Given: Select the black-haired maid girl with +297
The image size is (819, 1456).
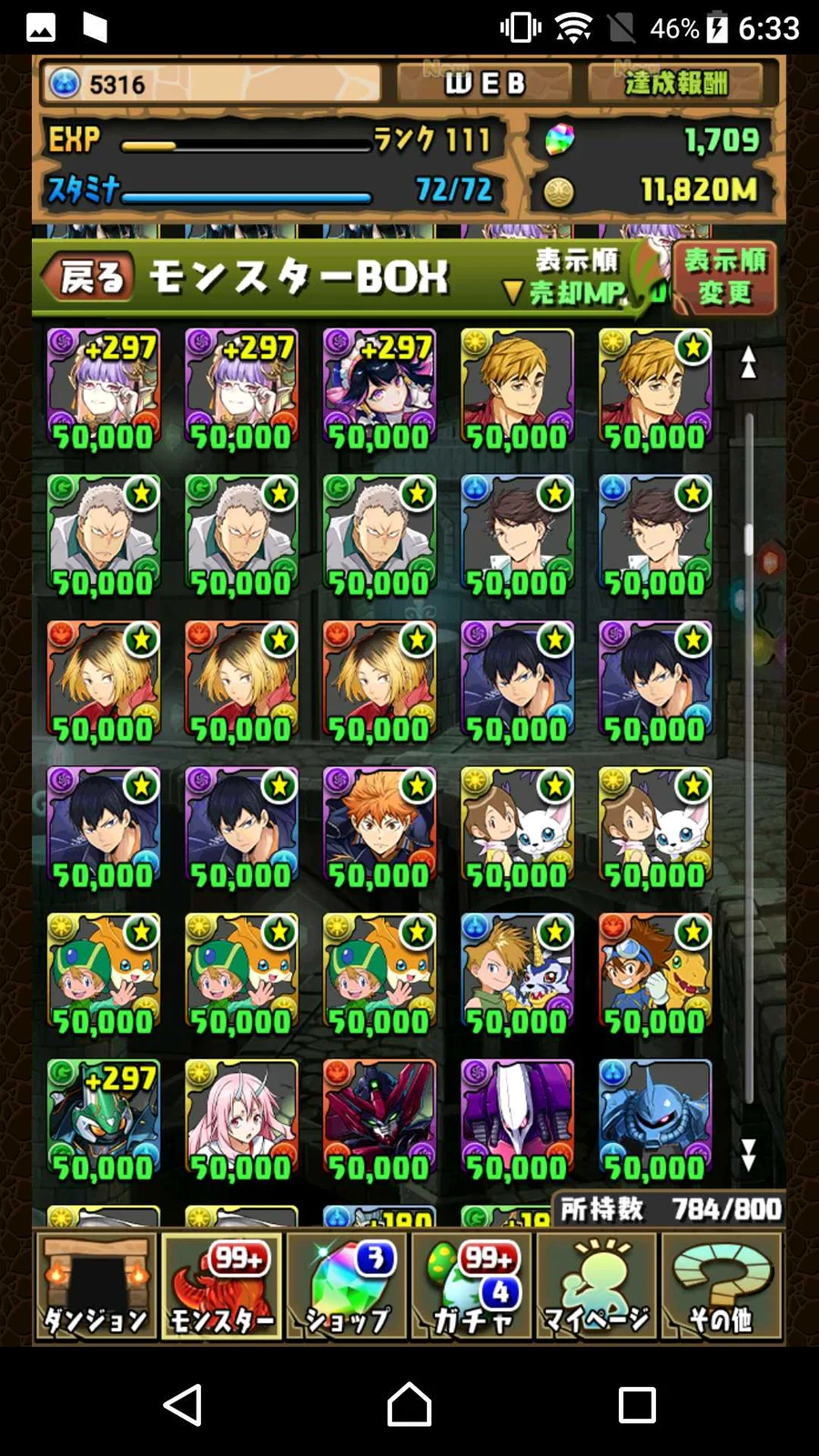Looking at the screenshot, I should click(x=379, y=389).
